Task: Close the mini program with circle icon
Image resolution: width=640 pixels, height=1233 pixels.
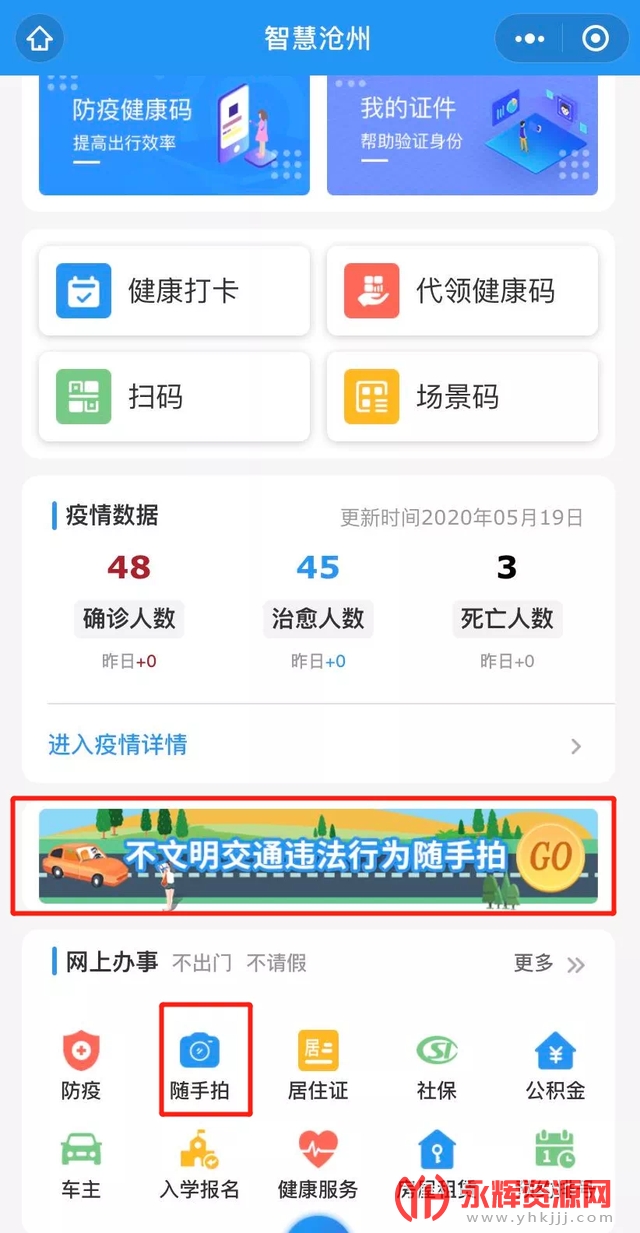Action: tap(595, 39)
